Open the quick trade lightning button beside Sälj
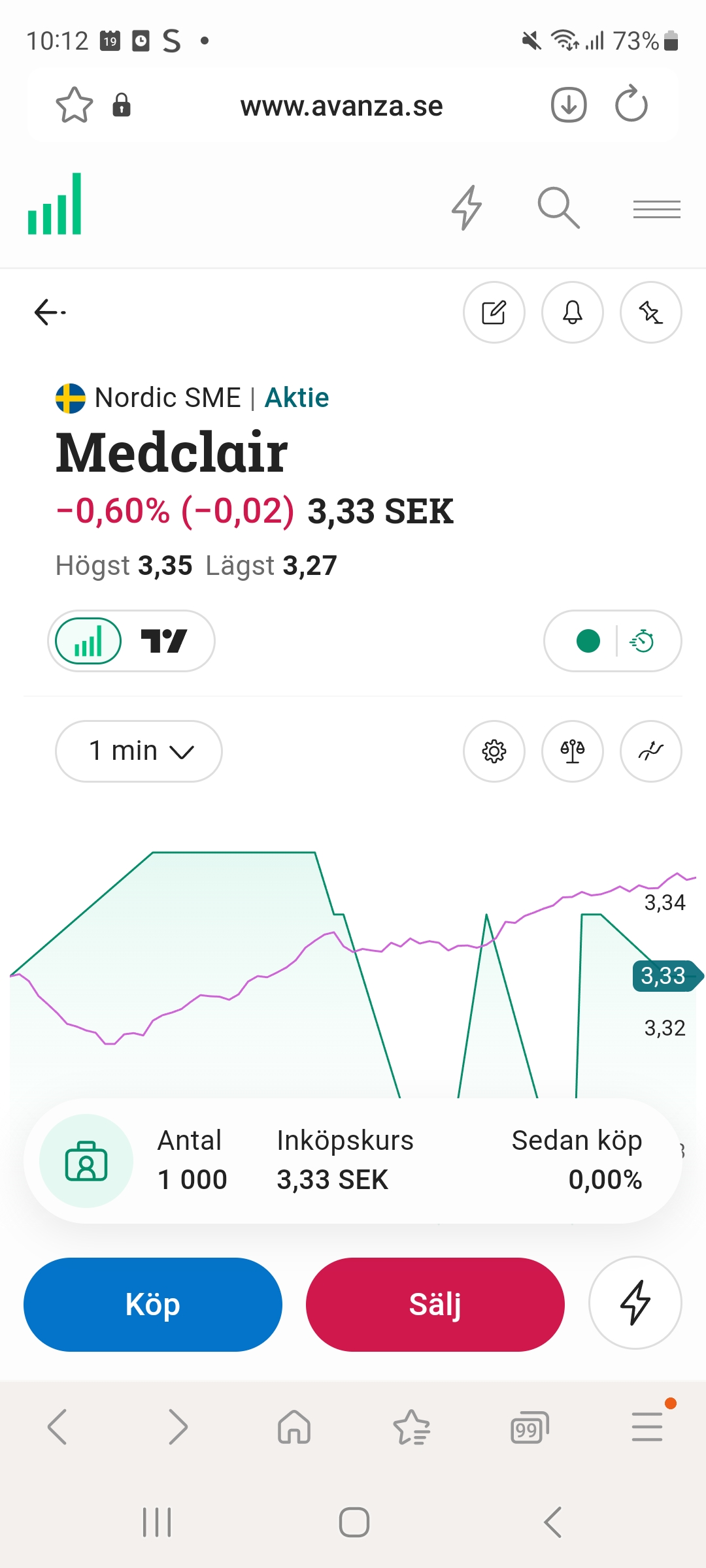 [x=635, y=1303]
